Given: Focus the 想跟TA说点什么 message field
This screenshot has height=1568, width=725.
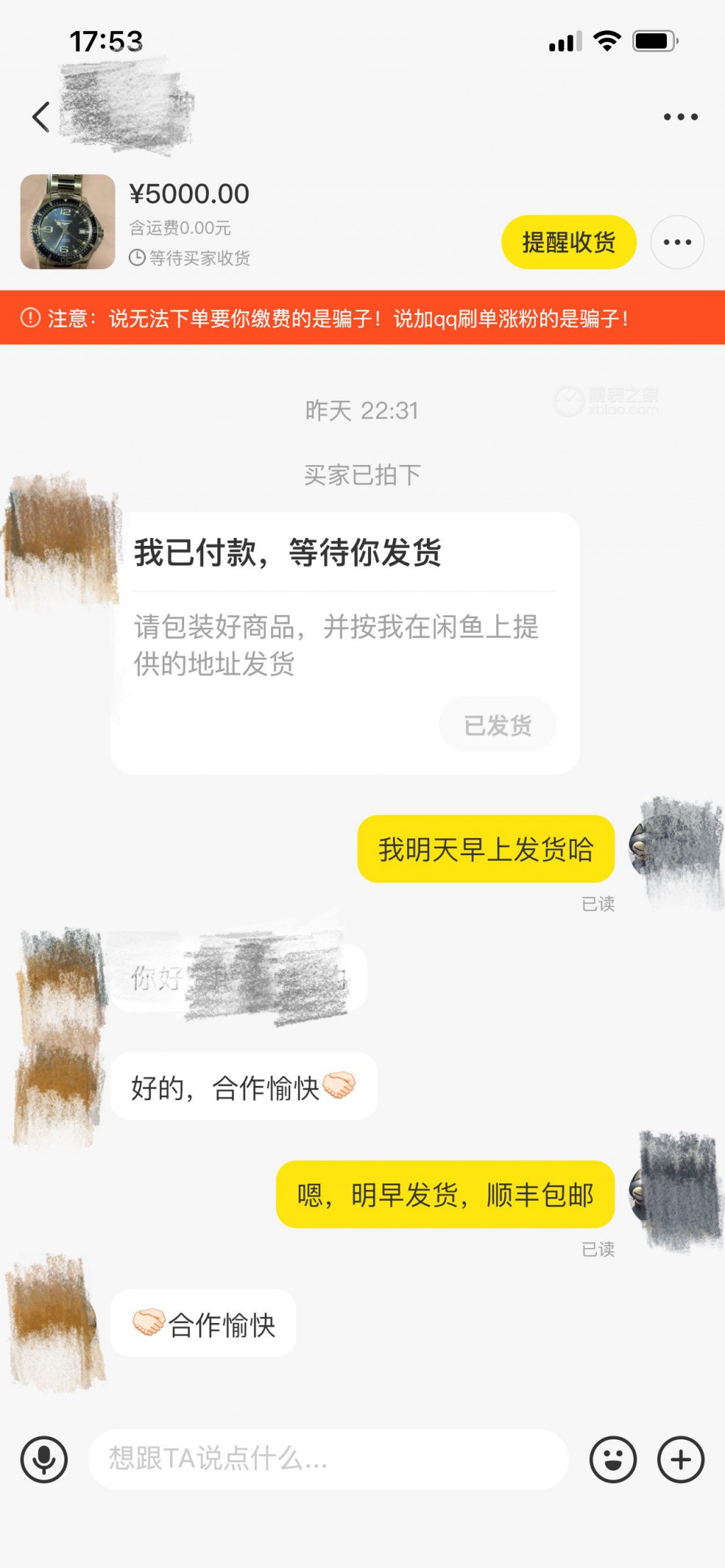Looking at the screenshot, I should [x=328, y=1459].
